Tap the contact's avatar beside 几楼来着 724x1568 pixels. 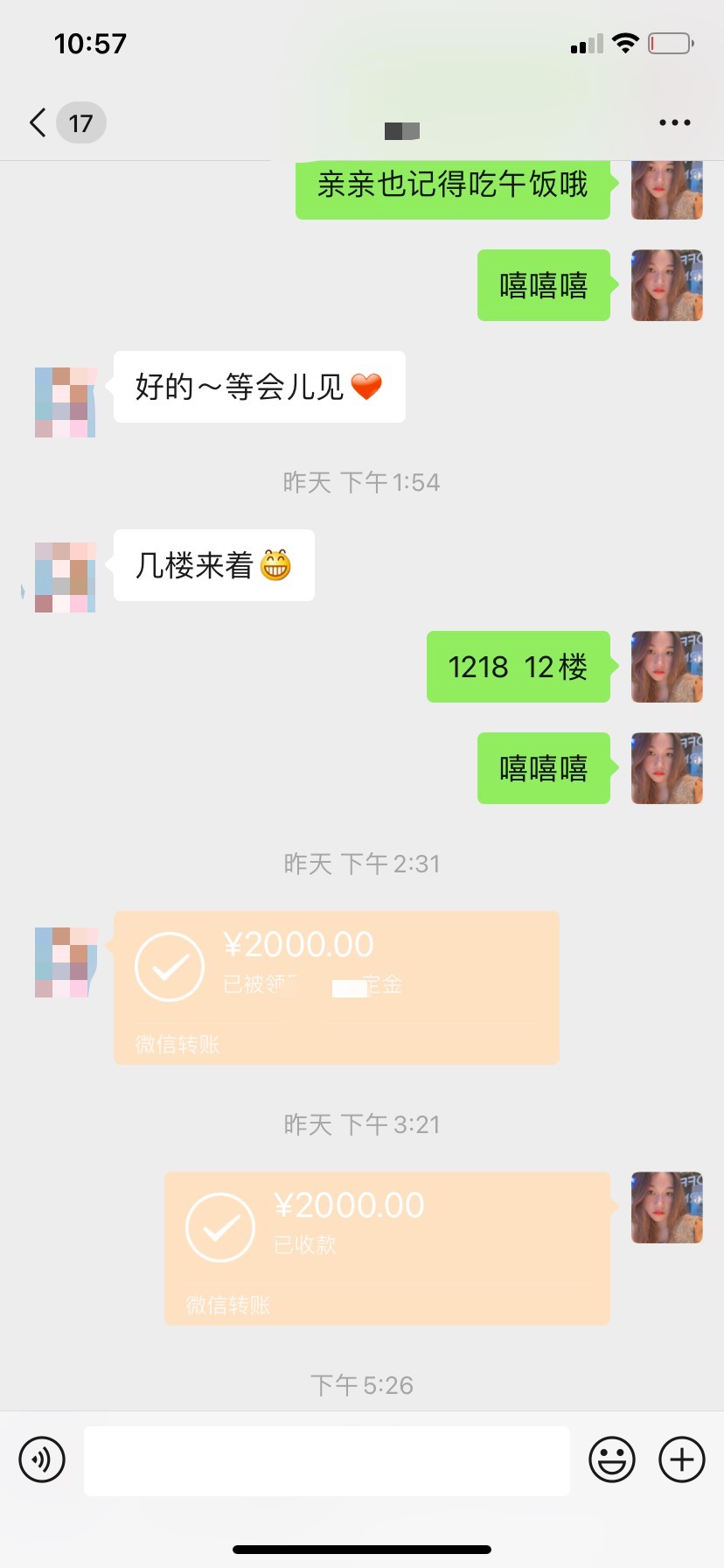(x=66, y=577)
